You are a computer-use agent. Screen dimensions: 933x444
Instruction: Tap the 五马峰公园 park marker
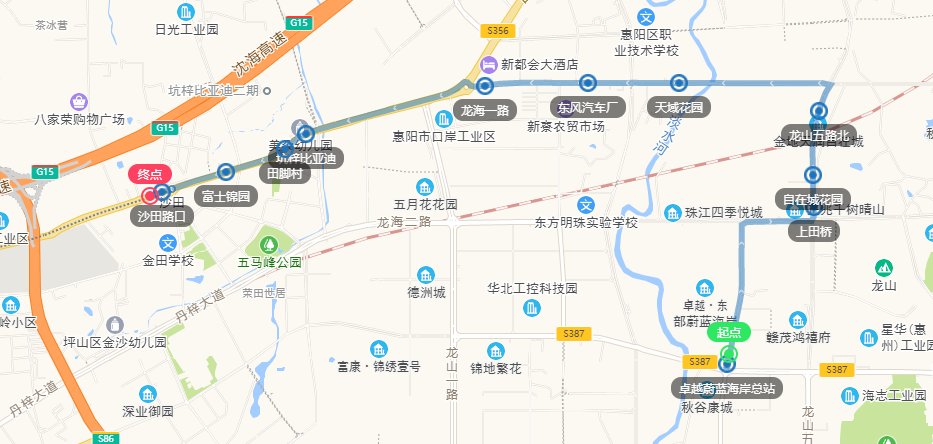point(268,243)
